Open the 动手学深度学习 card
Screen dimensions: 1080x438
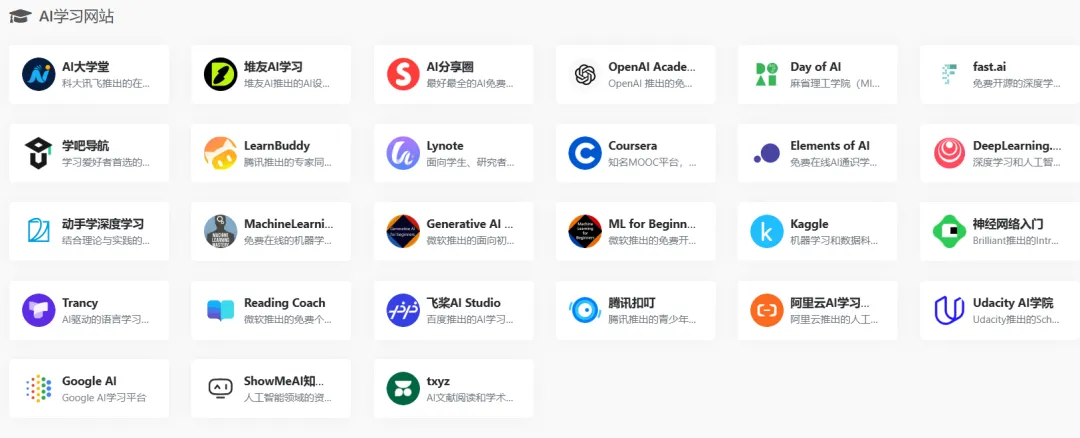[x=89, y=231]
